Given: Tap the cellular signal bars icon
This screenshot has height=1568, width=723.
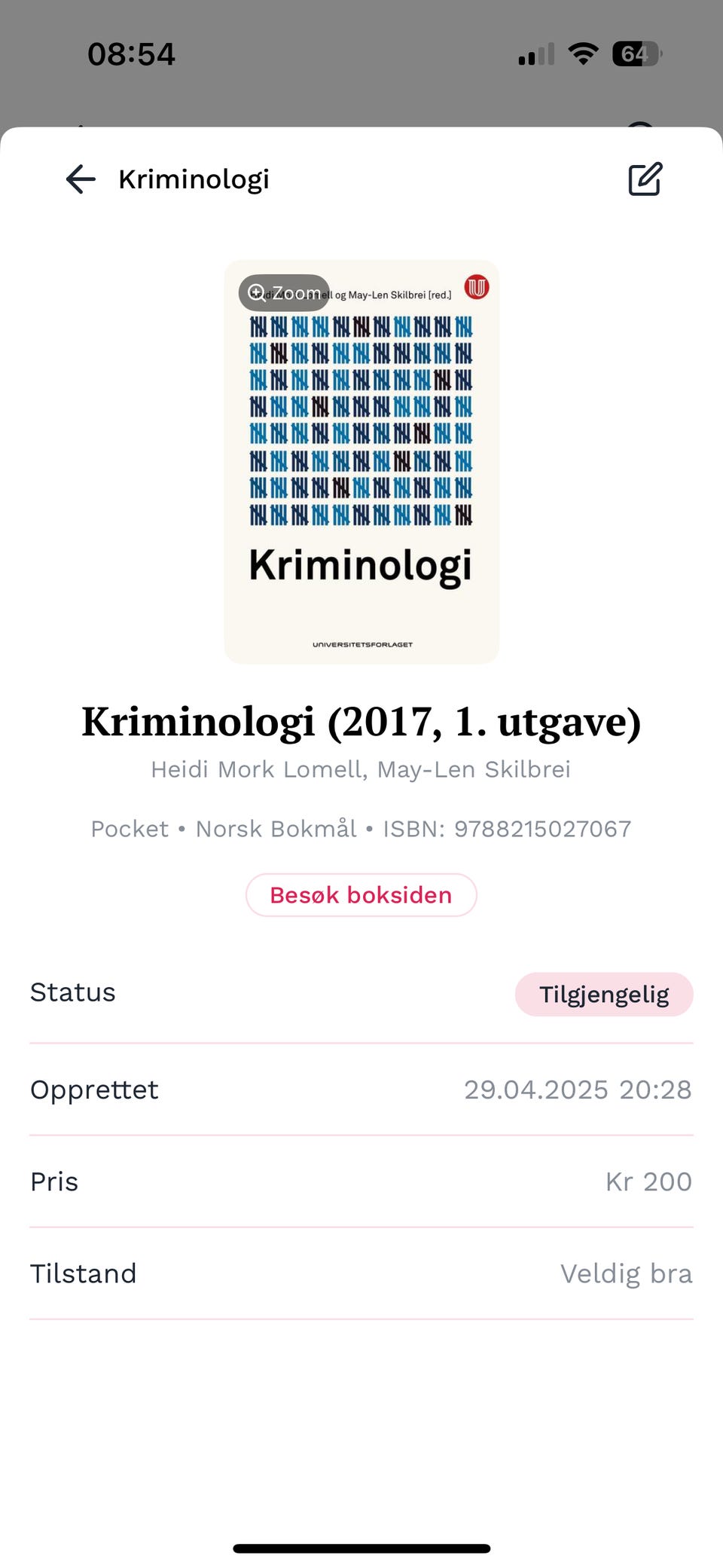Looking at the screenshot, I should click(x=535, y=54).
